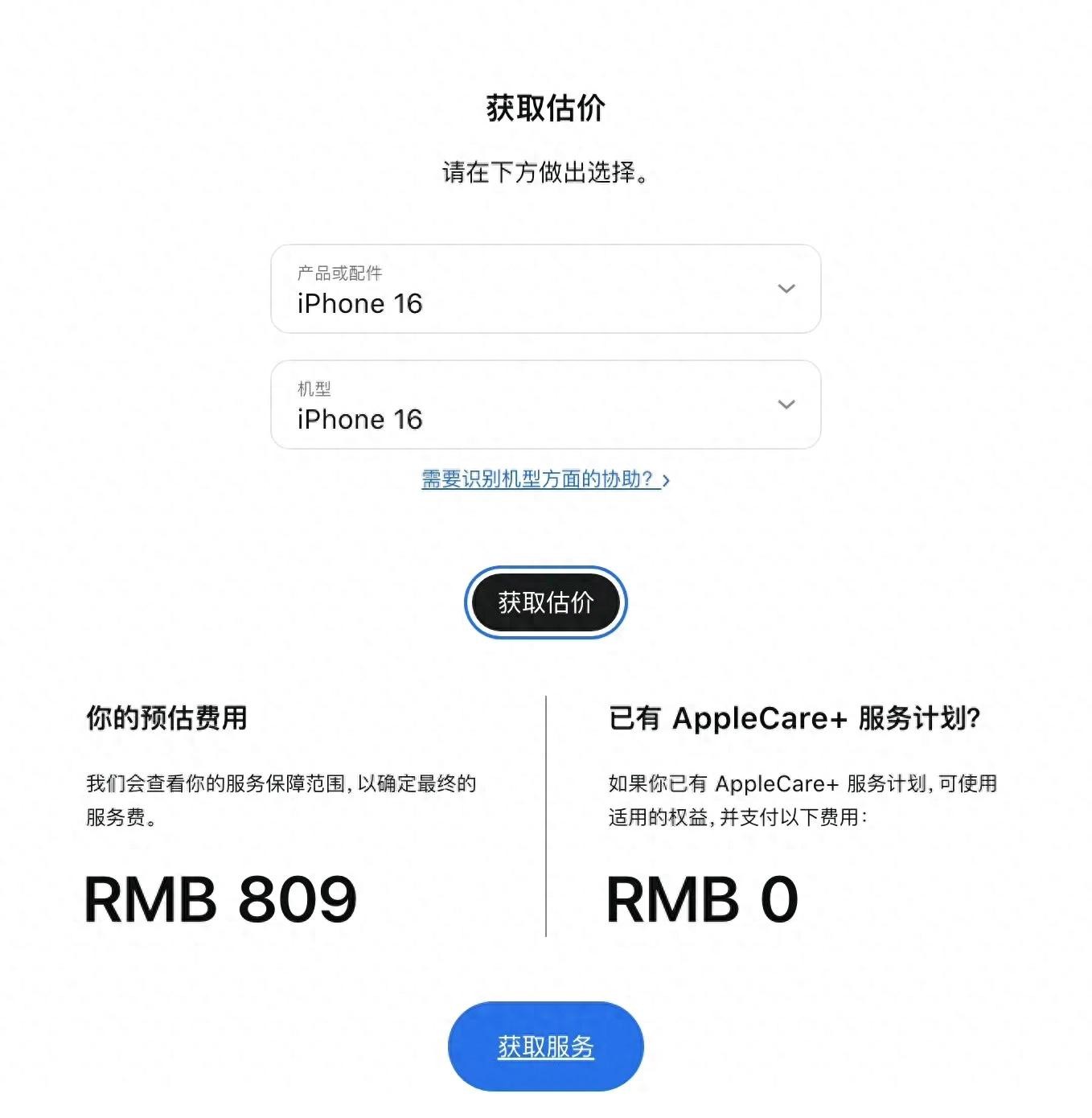Tap the blue 获取服务 button

tap(545, 1046)
